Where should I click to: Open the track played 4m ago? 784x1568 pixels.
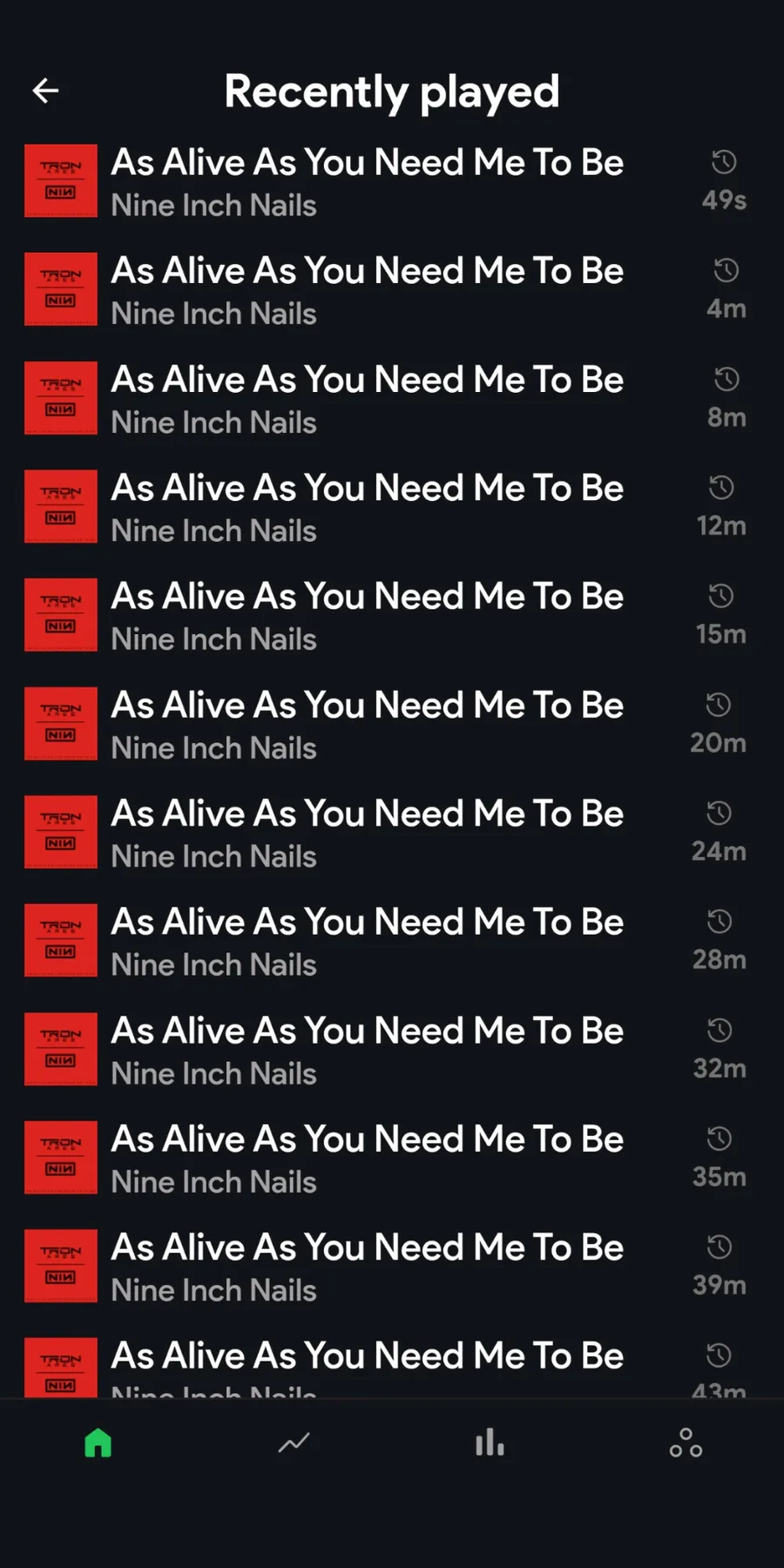pos(392,290)
